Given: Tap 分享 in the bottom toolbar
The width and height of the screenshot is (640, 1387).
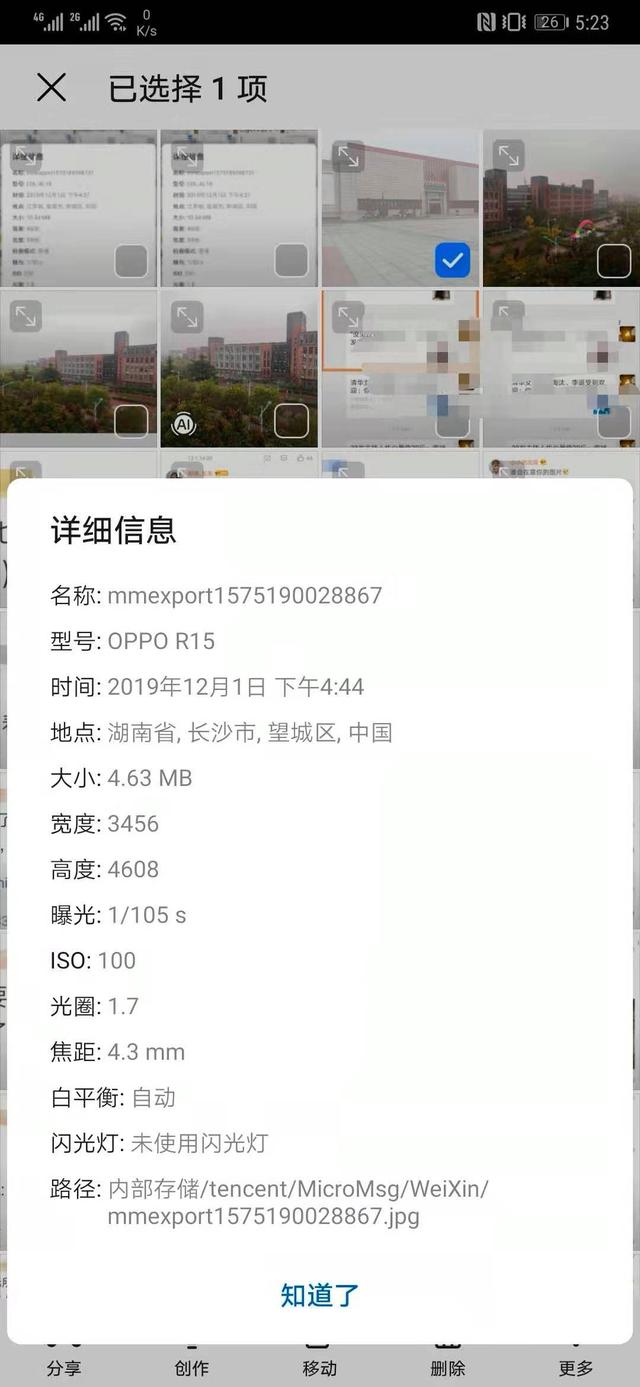Looking at the screenshot, I should point(64,1366).
